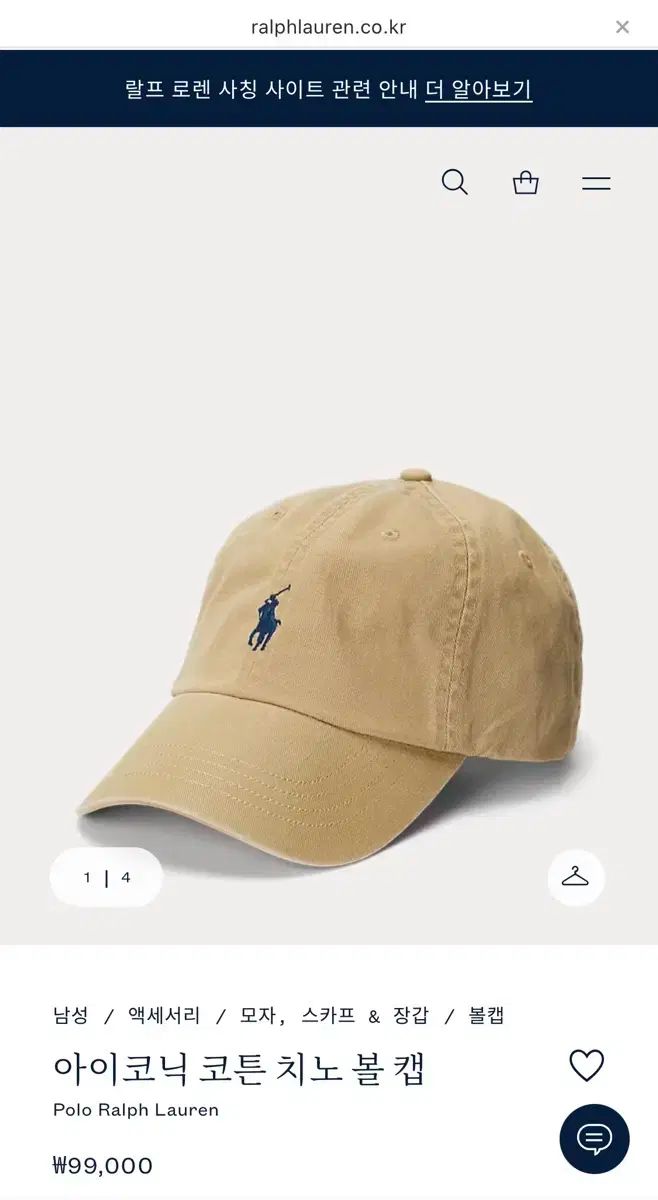Go to 액세서리 breadcrumb category
Screen dimensions: 658x1200
pos(164,1016)
